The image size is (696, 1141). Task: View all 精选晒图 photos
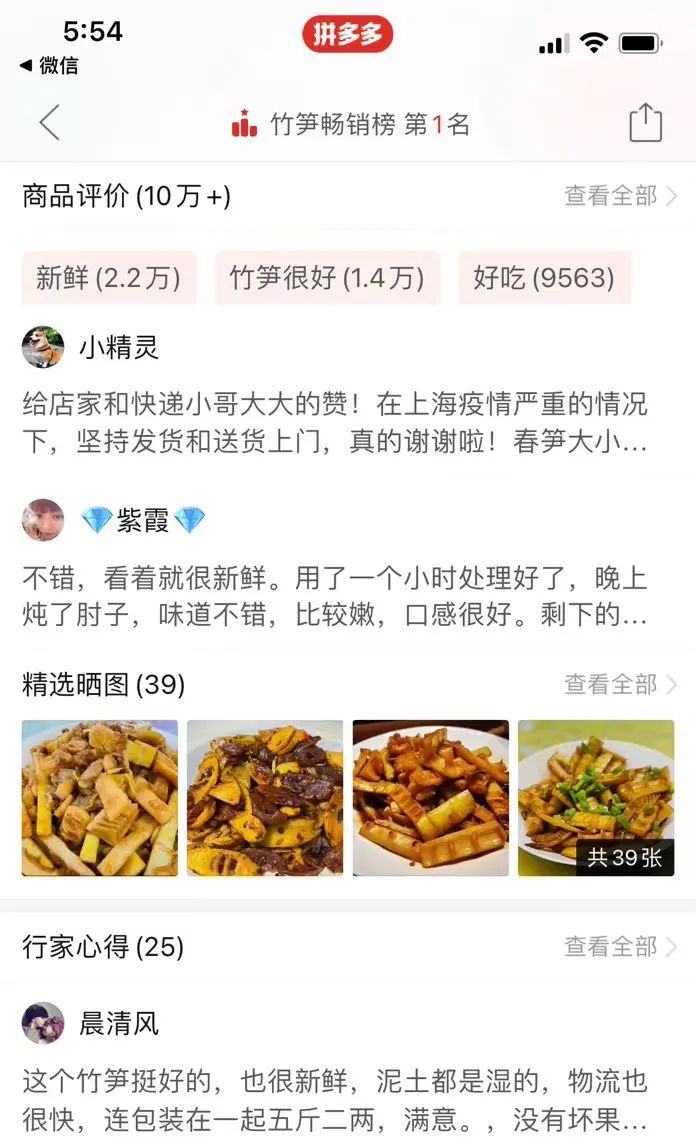coord(620,685)
